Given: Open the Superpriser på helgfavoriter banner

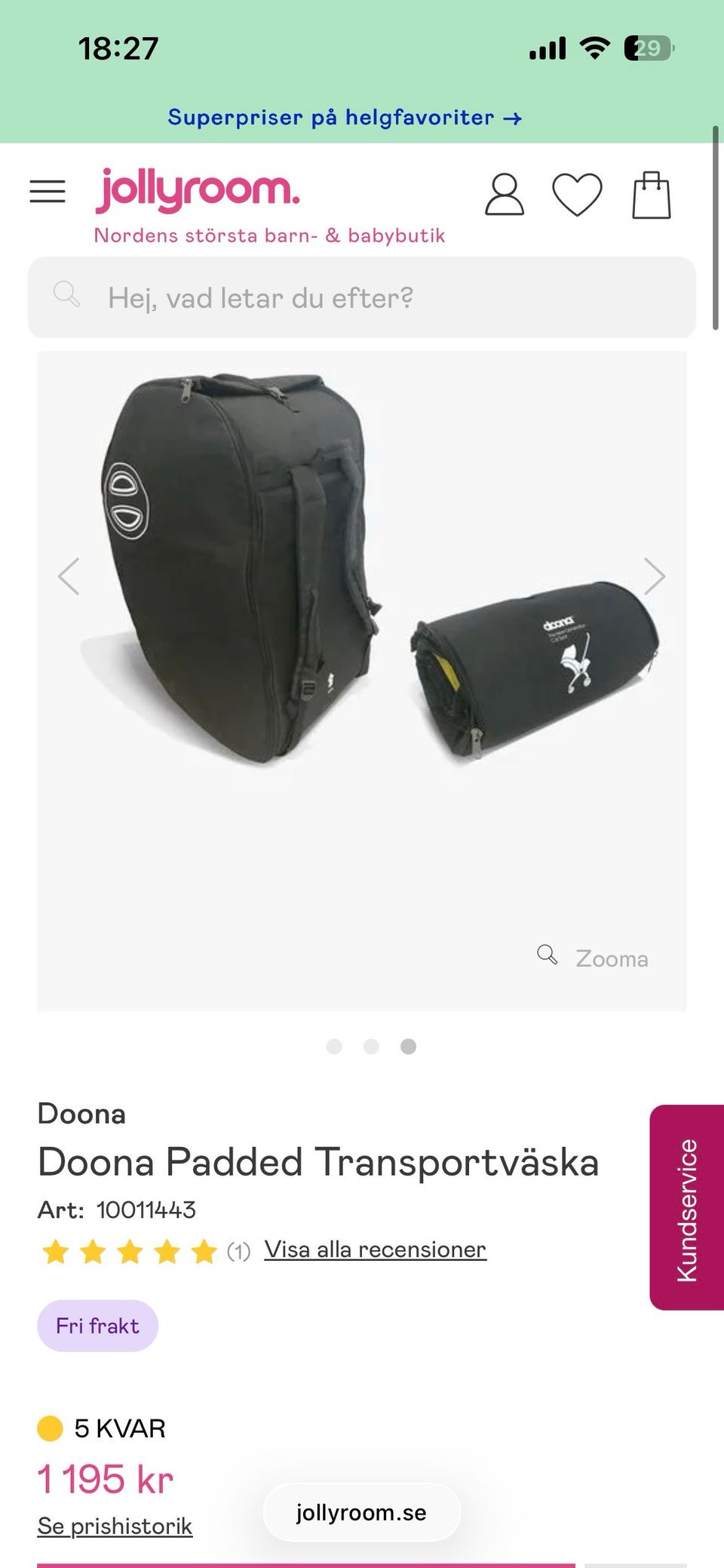Looking at the screenshot, I should click(x=345, y=118).
